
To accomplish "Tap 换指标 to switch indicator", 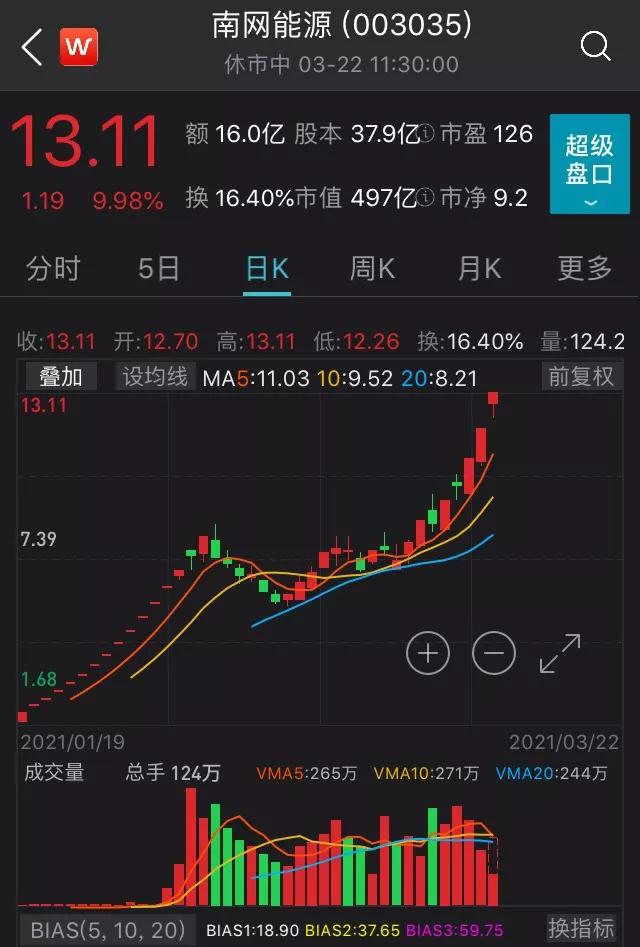I will coord(581,929).
